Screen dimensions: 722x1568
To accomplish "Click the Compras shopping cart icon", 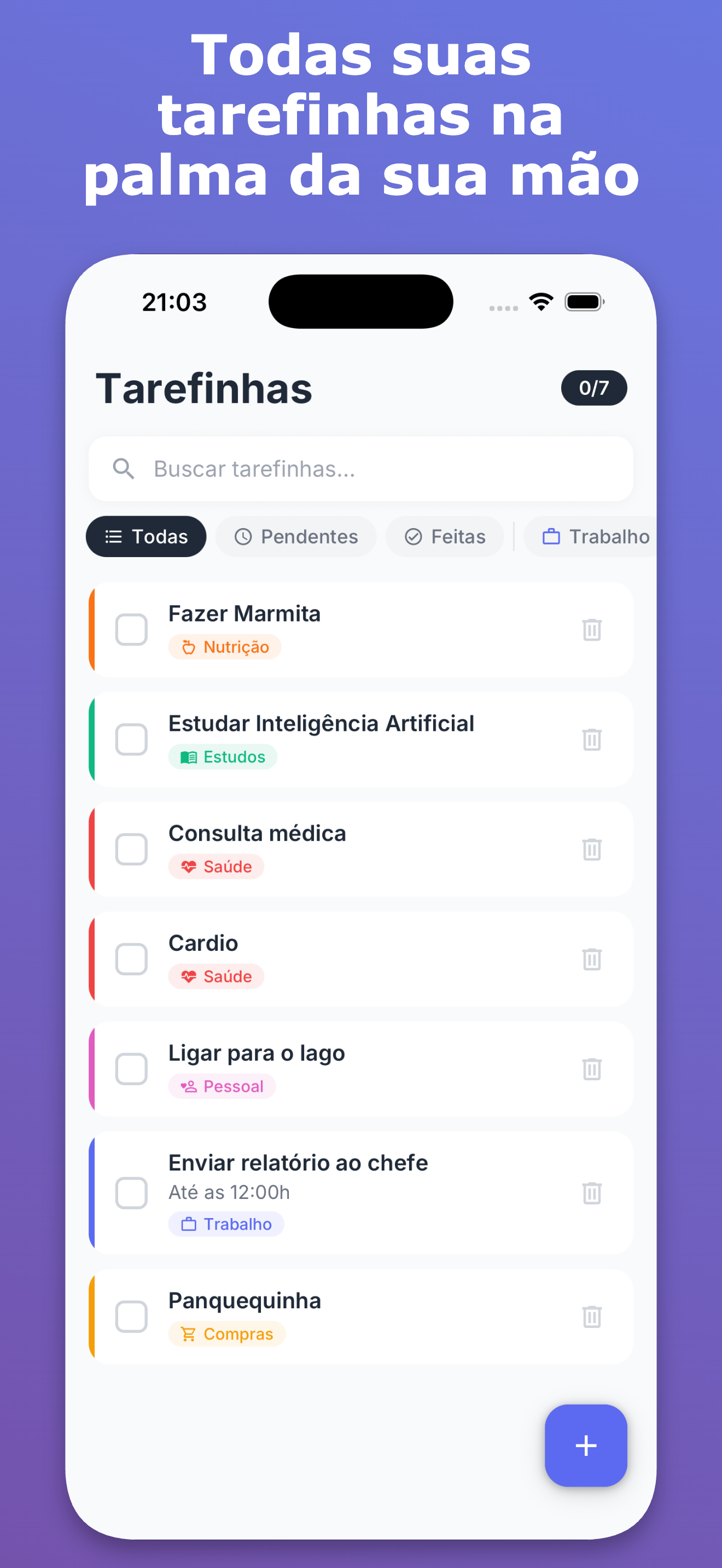I will pyautogui.click(x=188, y=1334).
